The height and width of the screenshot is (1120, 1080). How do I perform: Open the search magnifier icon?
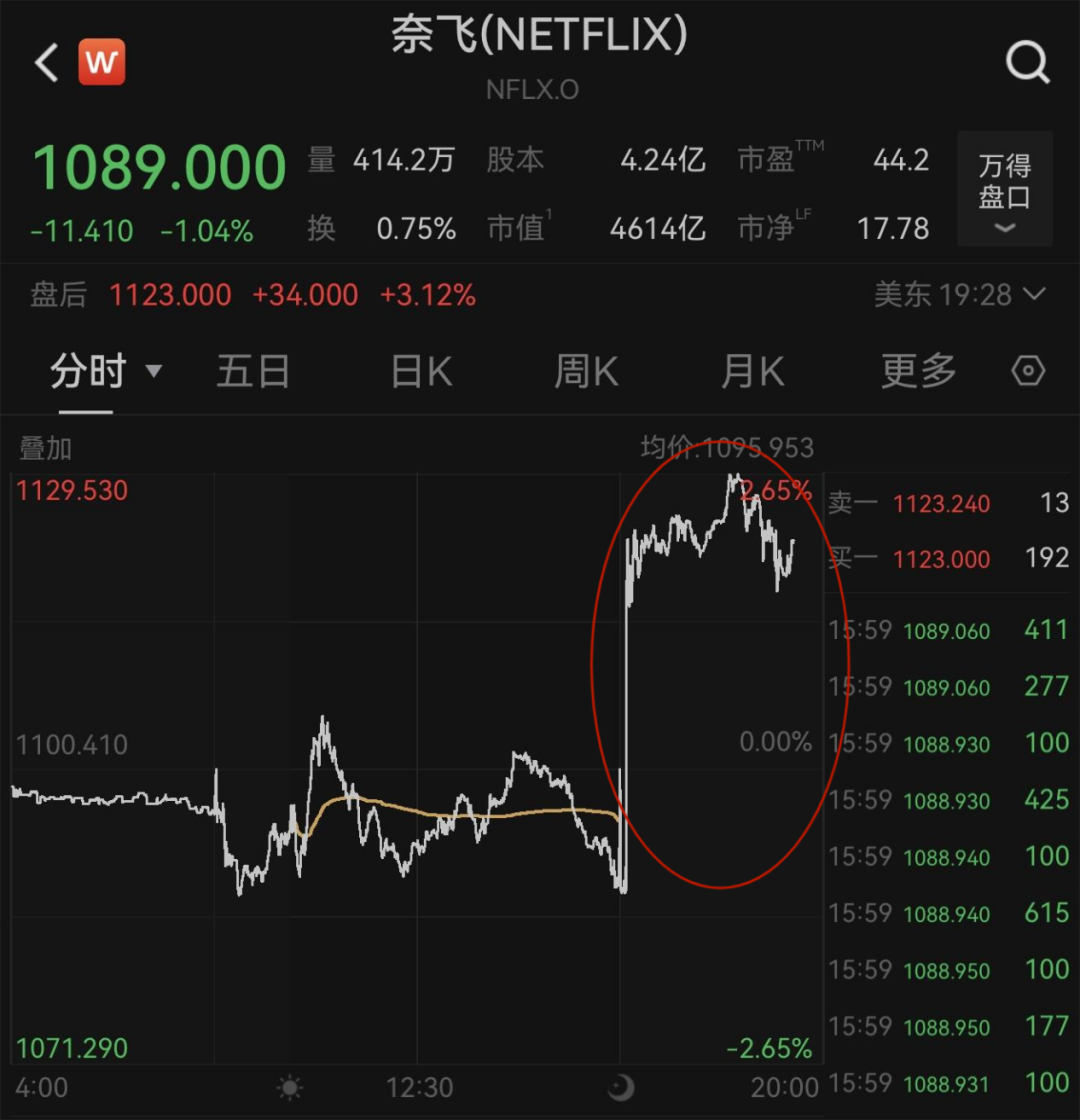[x=1027, y=63]
